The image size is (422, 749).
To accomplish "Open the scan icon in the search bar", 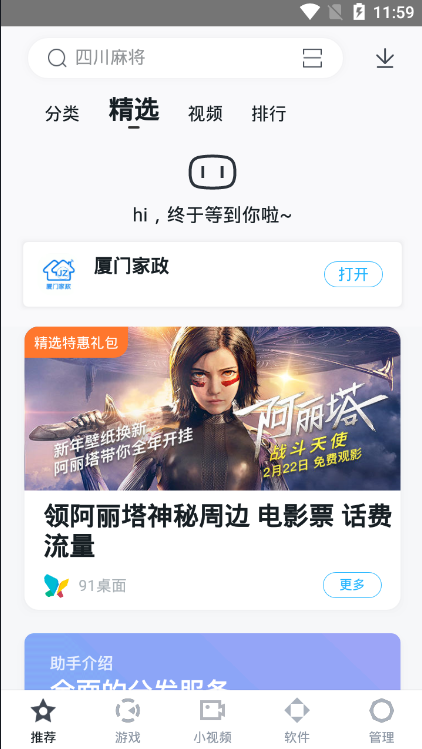I will click(313, 58).
